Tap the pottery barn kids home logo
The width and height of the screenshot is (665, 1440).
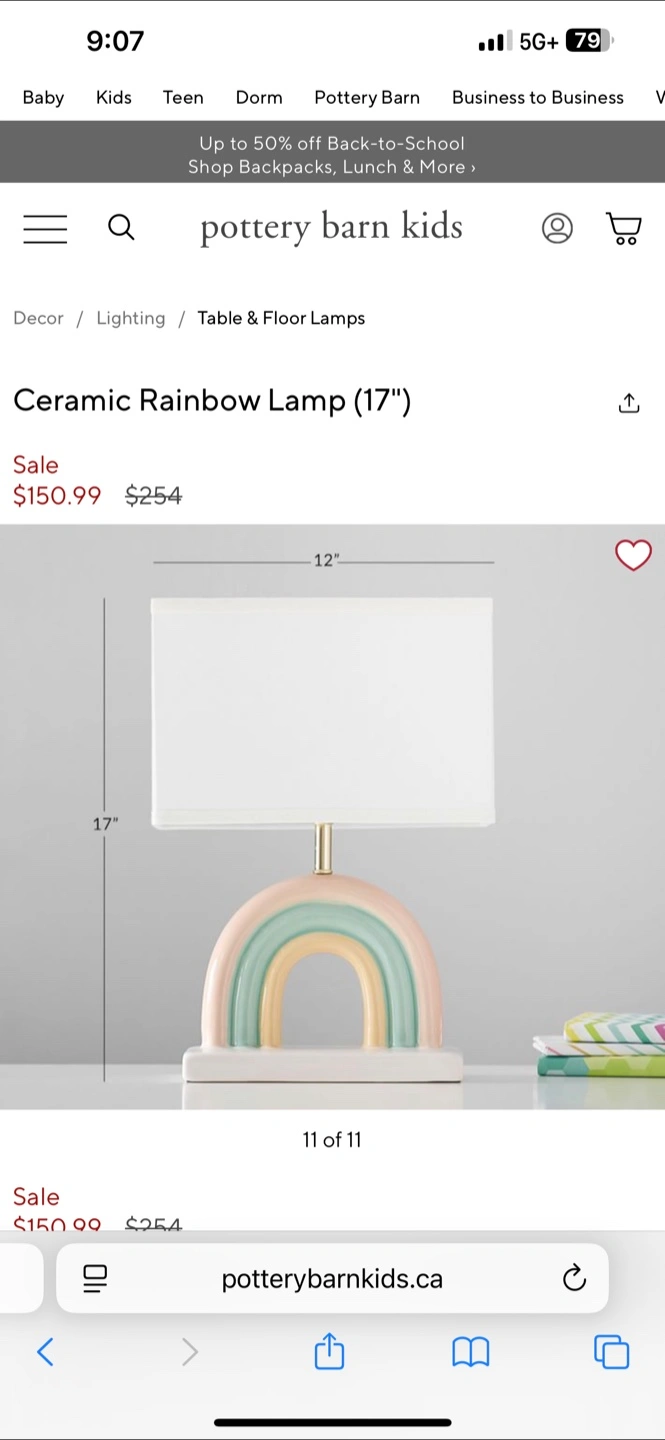pyautogui.click(x=331, y=227)
